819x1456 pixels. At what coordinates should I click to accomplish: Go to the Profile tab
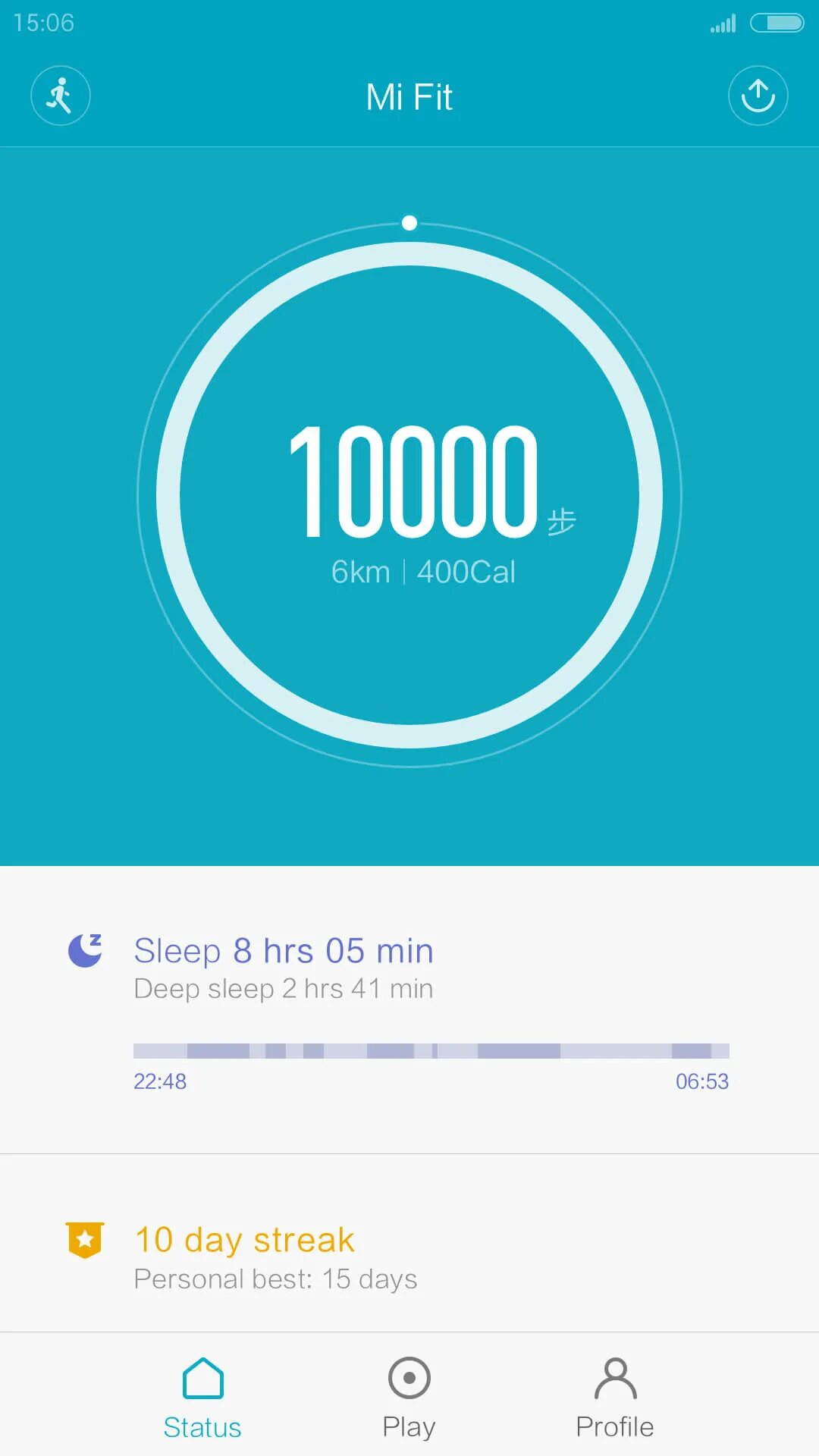614,1398
